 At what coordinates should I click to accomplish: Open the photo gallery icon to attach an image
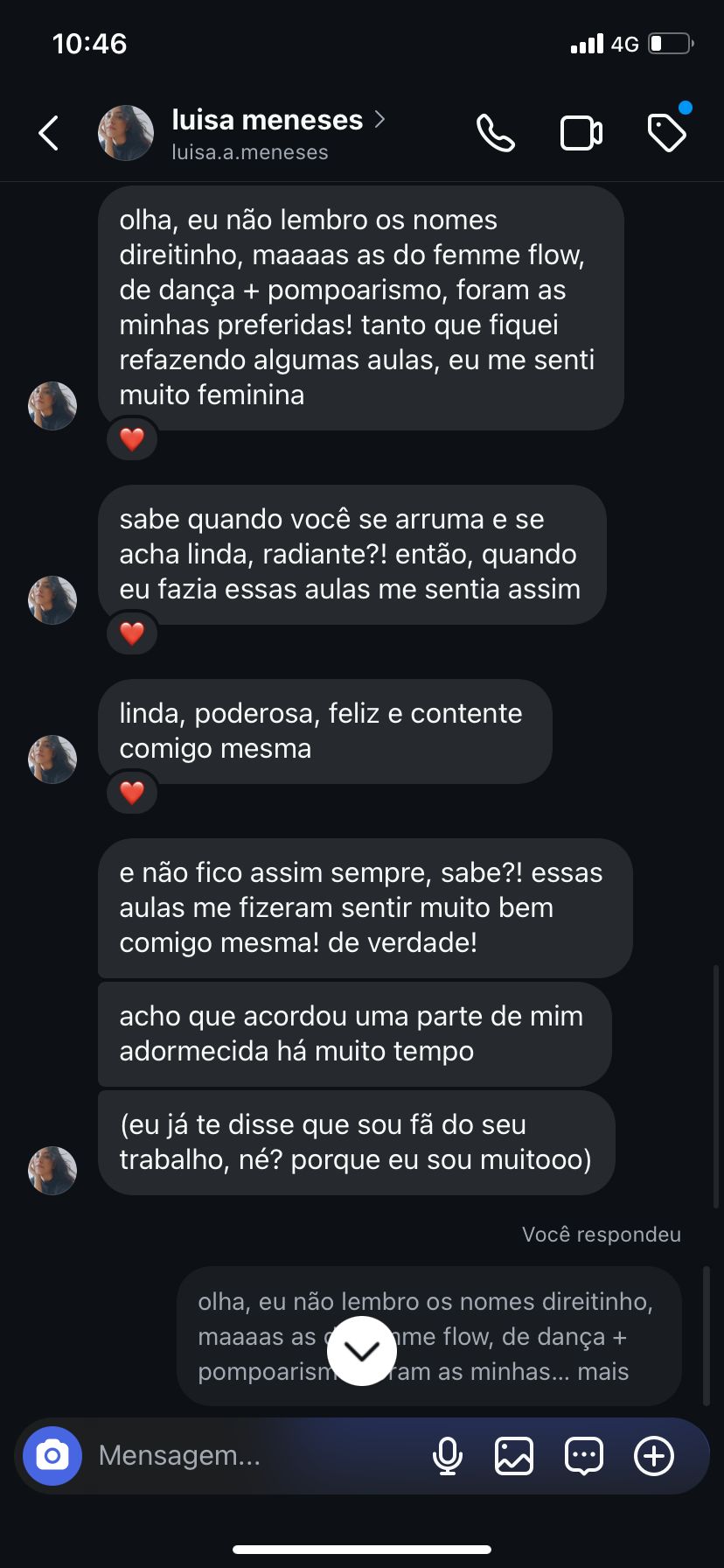click(513, 1455)
